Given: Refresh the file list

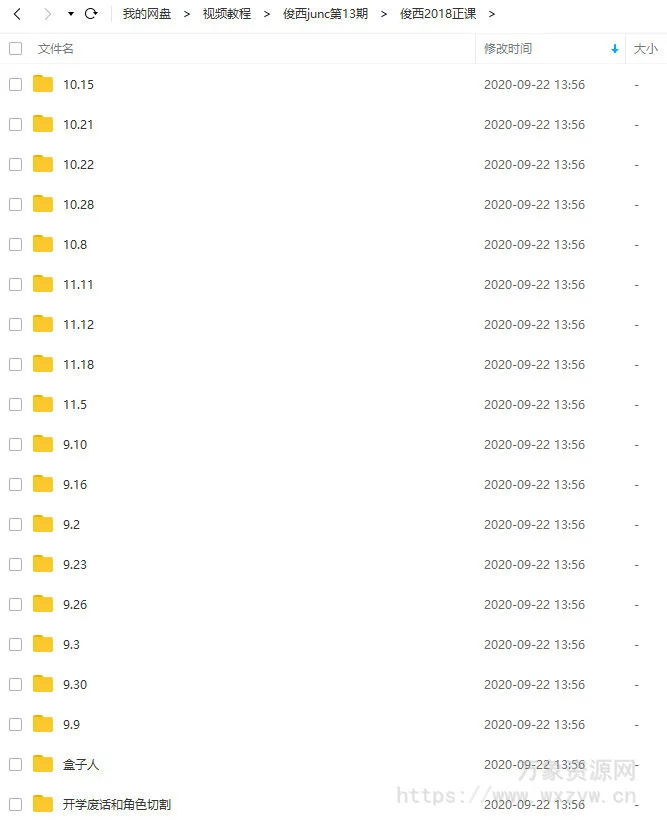Looking at the screenshot, I should coord(92,14).
